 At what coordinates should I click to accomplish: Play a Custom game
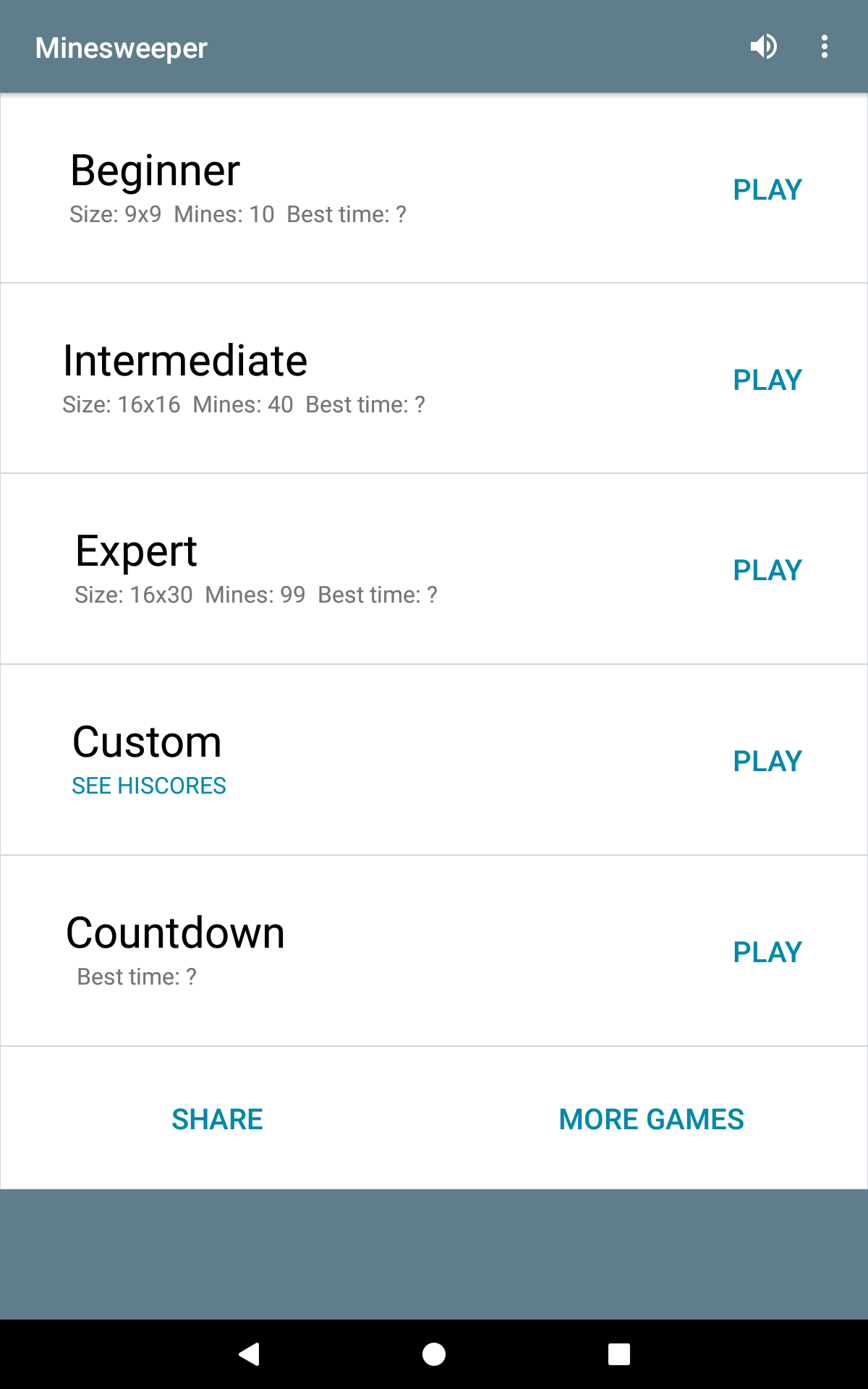(767, 761)
